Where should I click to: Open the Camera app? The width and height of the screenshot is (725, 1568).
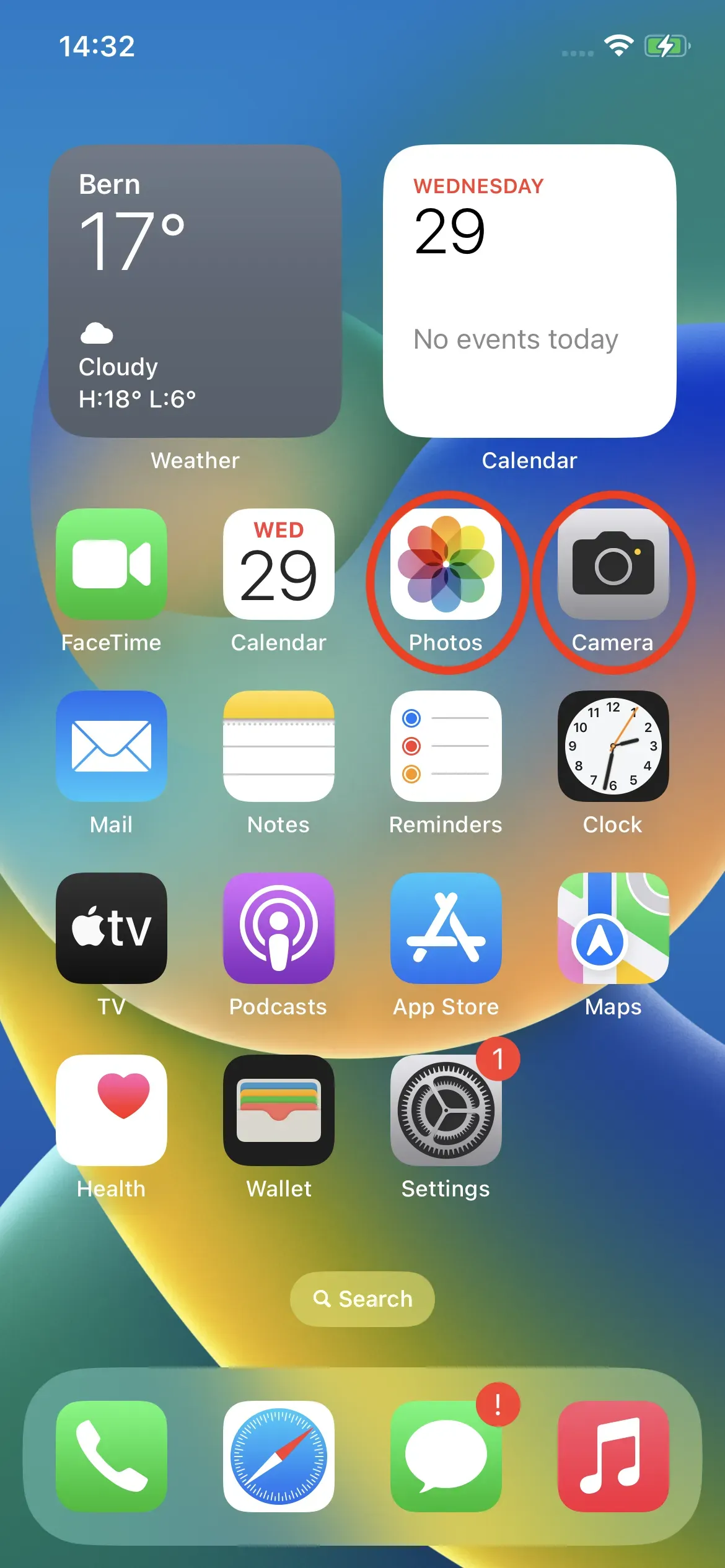pyautogui.click(x=613, y=564)
